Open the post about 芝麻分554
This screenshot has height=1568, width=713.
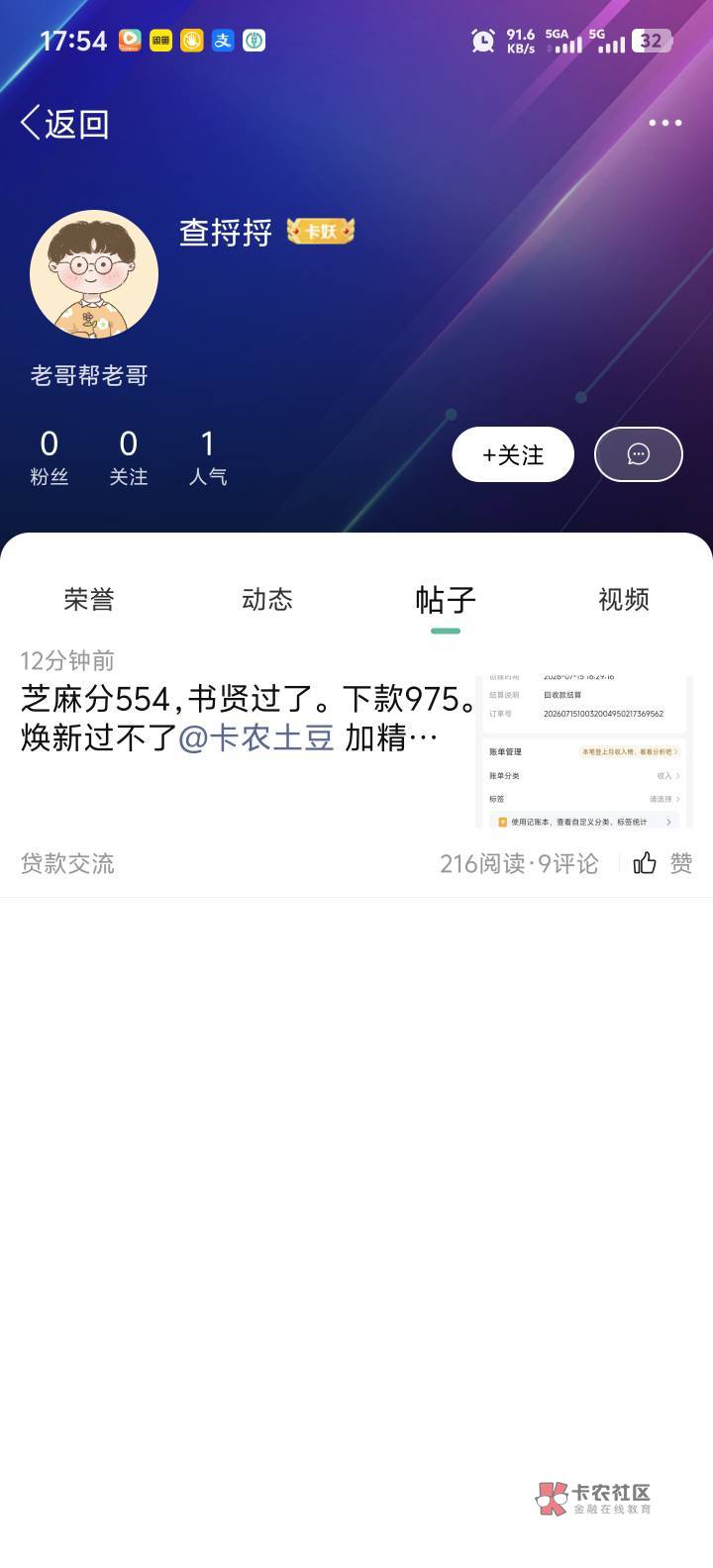tap(248, 719)
